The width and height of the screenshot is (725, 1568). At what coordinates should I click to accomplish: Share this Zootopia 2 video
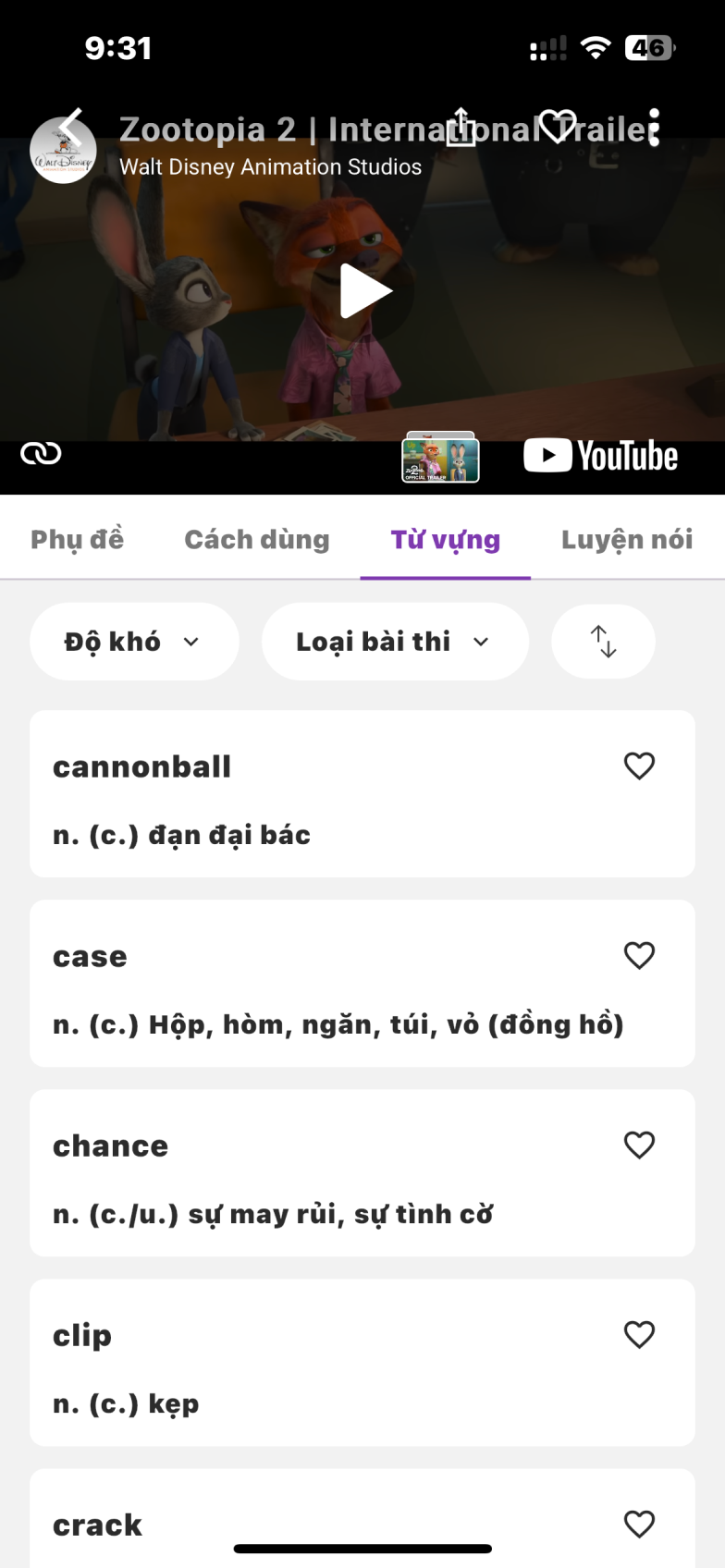[x=461, y=127]
